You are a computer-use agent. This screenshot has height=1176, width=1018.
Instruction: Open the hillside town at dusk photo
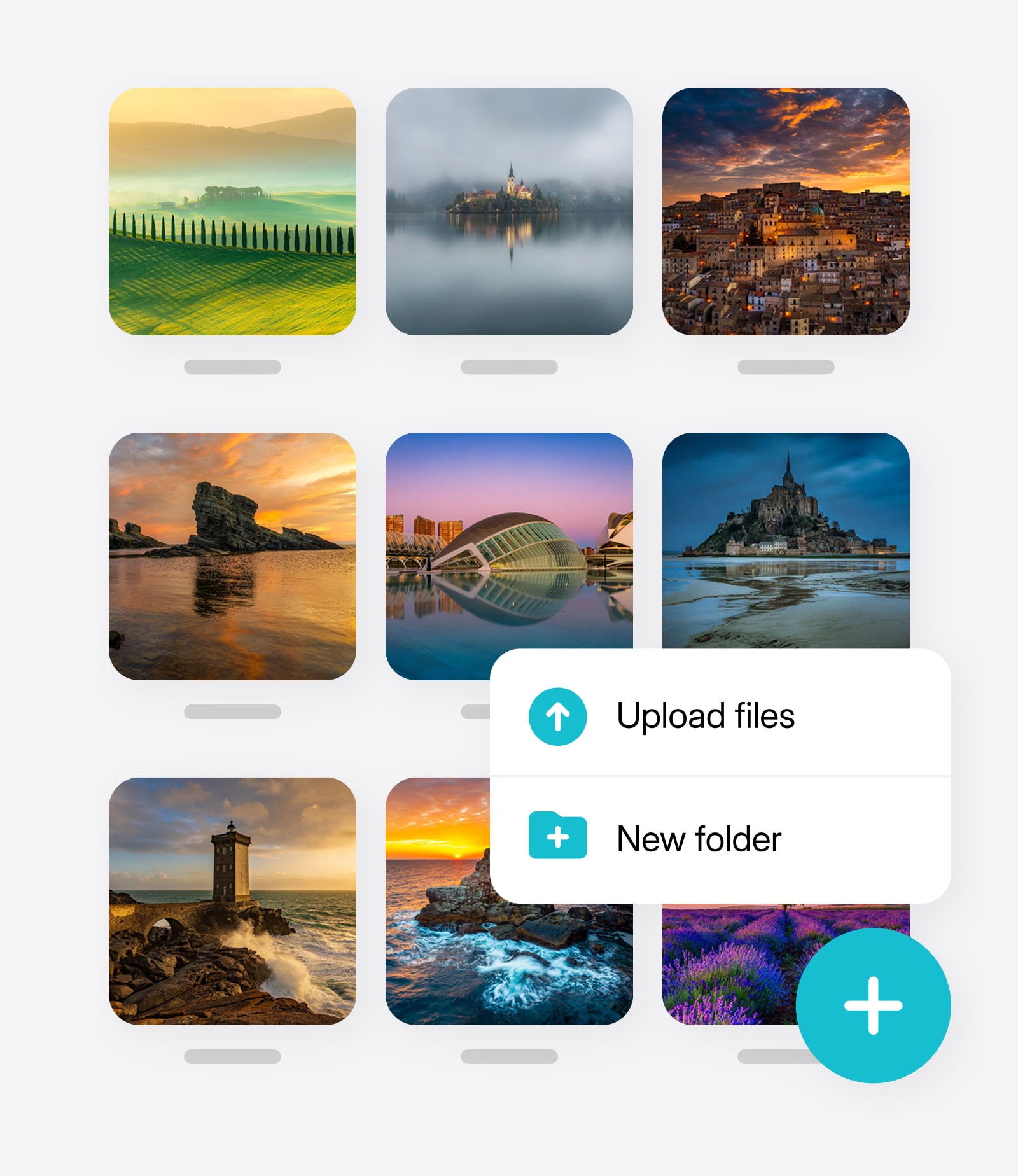[x=786, y=211]
